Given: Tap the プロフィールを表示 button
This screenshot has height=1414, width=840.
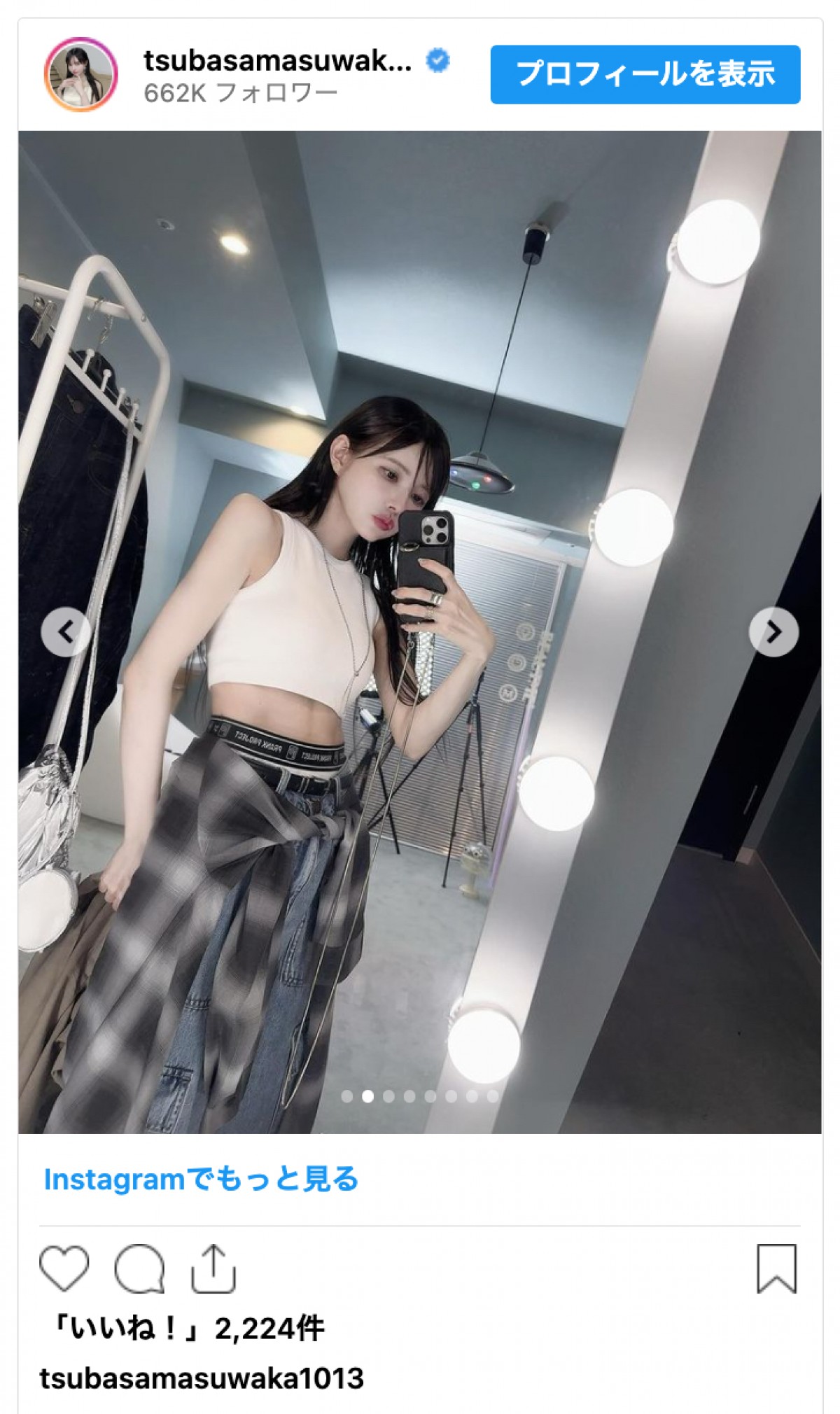Looking at the screenshot, I should pyautogui.click(x=645, y=74).
